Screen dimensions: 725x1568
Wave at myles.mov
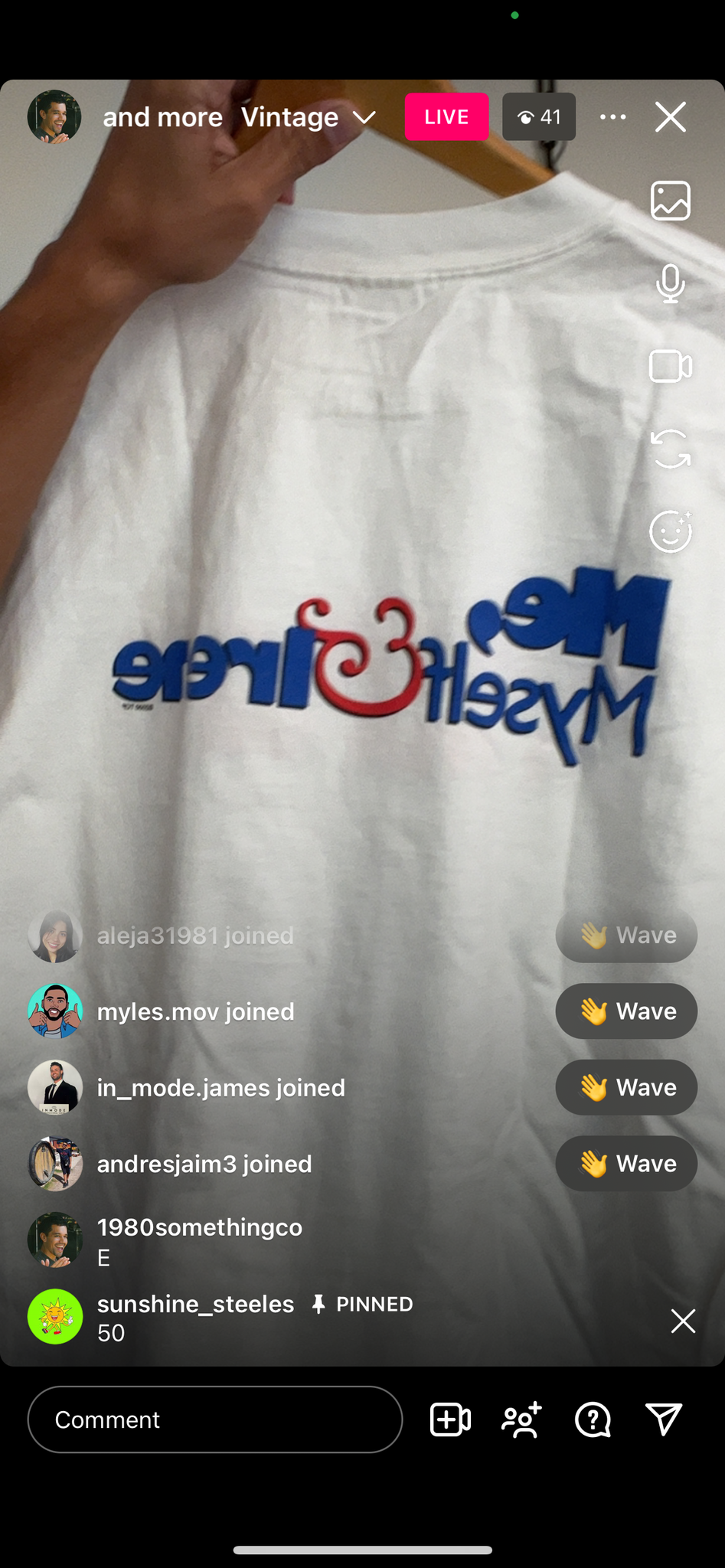(x=625, y=1011)
